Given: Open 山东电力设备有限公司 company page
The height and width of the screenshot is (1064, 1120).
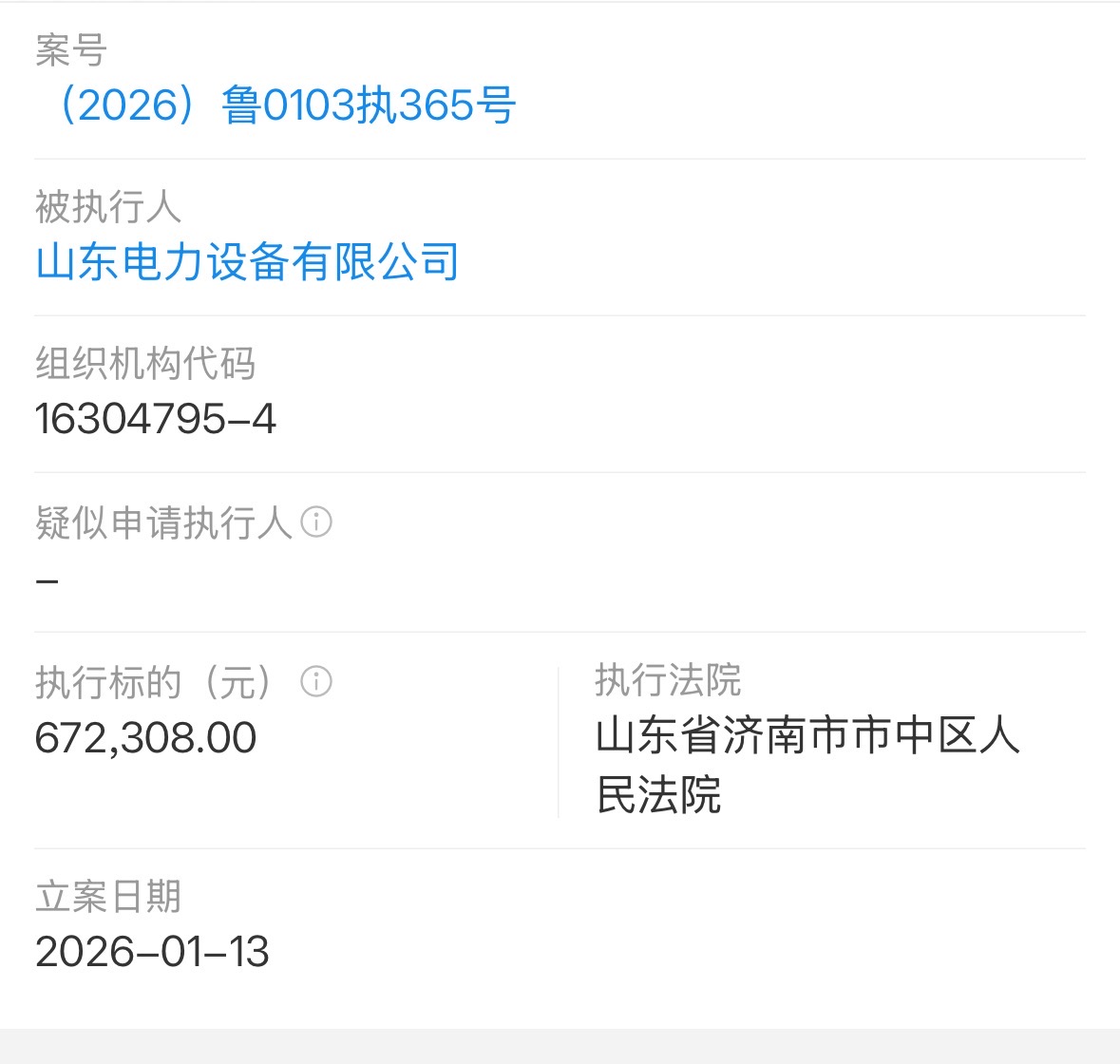Looking at the screenshot, I should point(247,262).
